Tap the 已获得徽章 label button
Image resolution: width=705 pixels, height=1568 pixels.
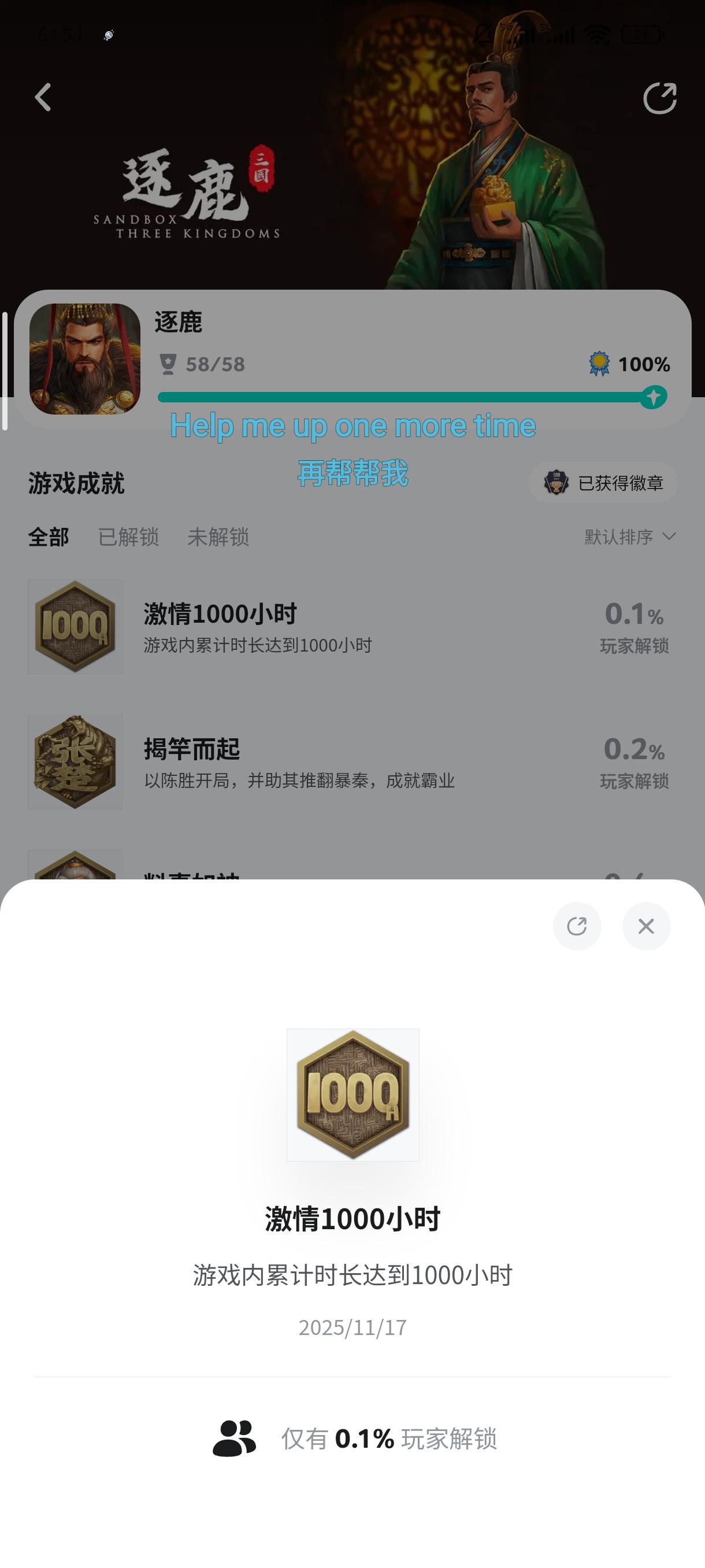pos(620,482)
